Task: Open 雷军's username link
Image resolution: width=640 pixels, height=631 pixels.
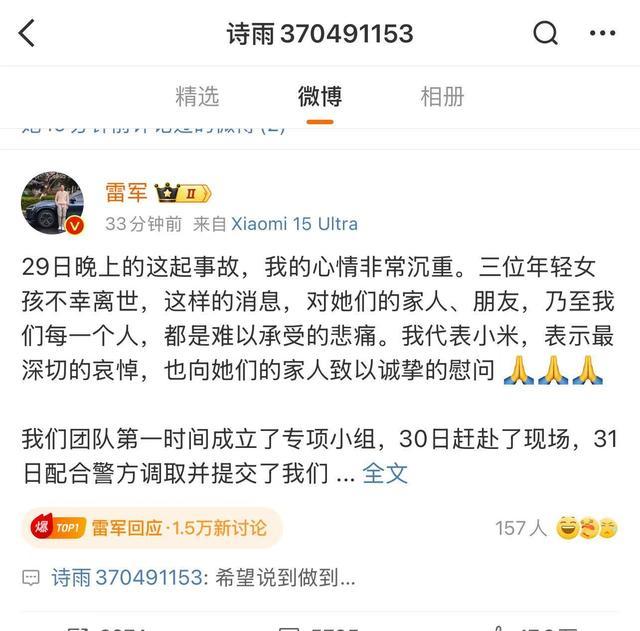Action: pos(126,192)
